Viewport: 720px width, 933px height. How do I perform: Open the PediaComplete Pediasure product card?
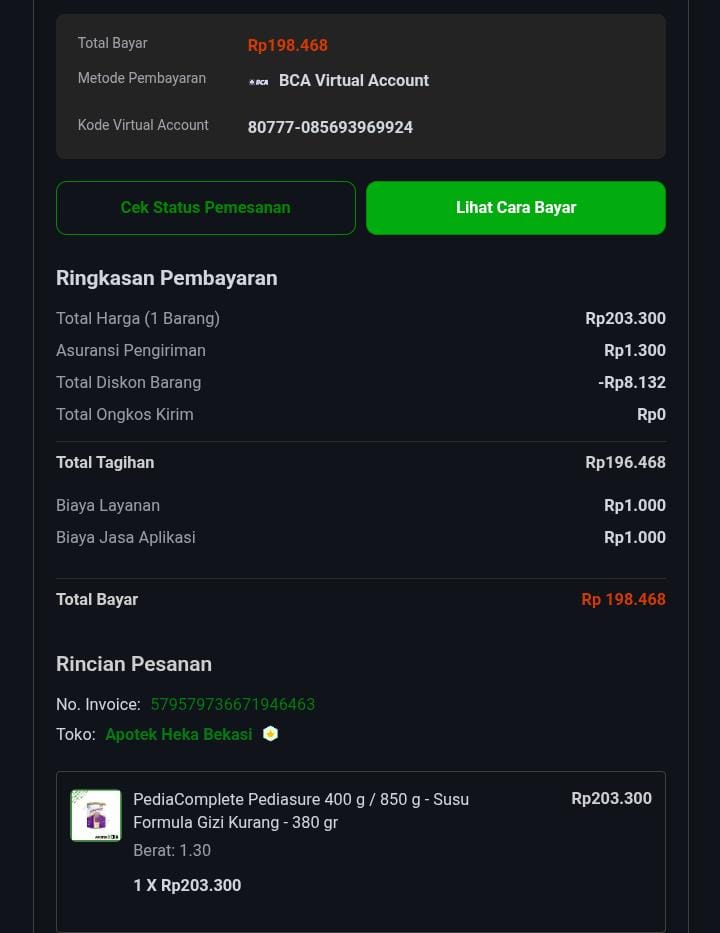pos(301,811)
